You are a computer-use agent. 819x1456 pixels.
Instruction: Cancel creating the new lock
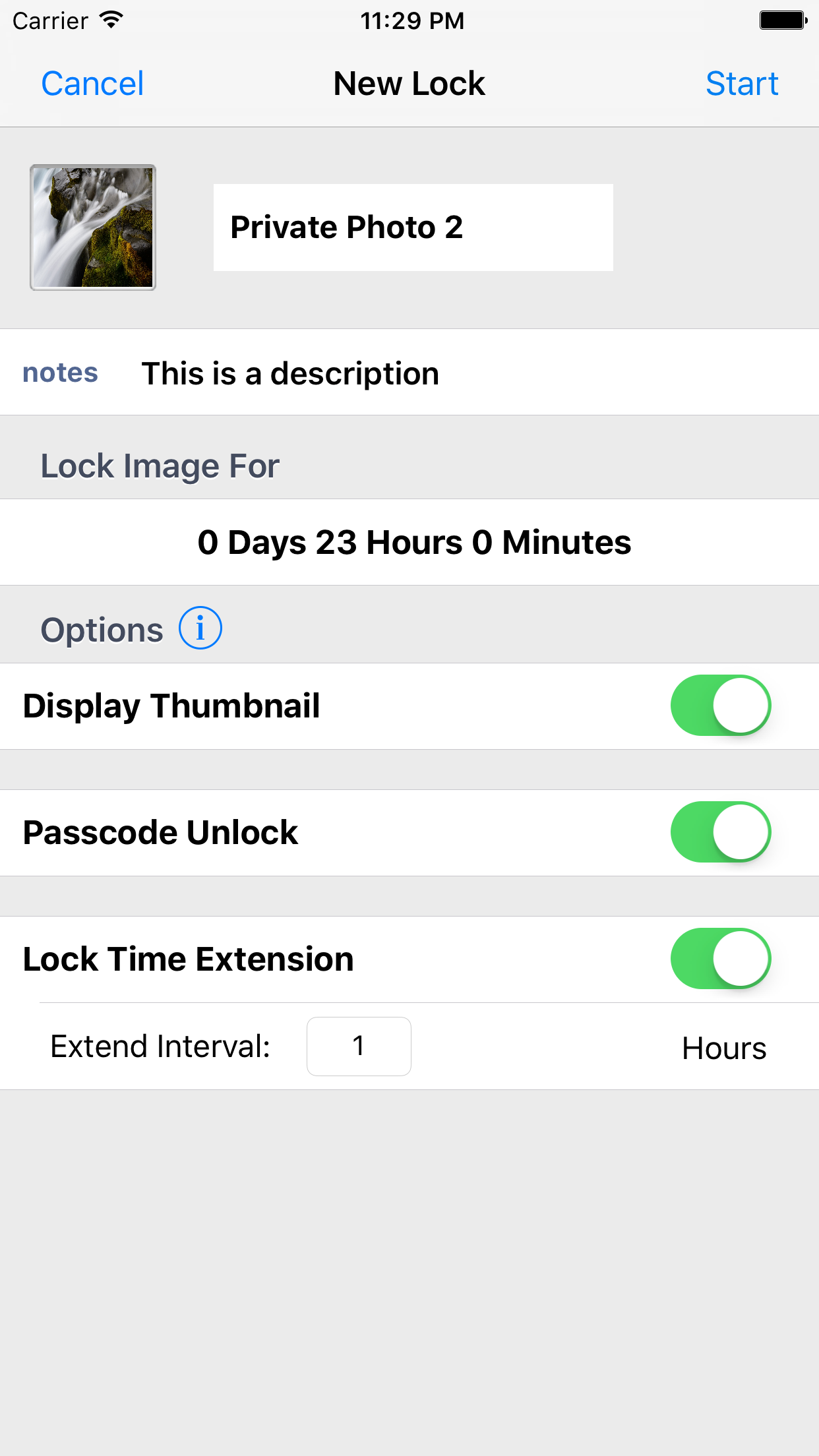[x=92, y=83]
